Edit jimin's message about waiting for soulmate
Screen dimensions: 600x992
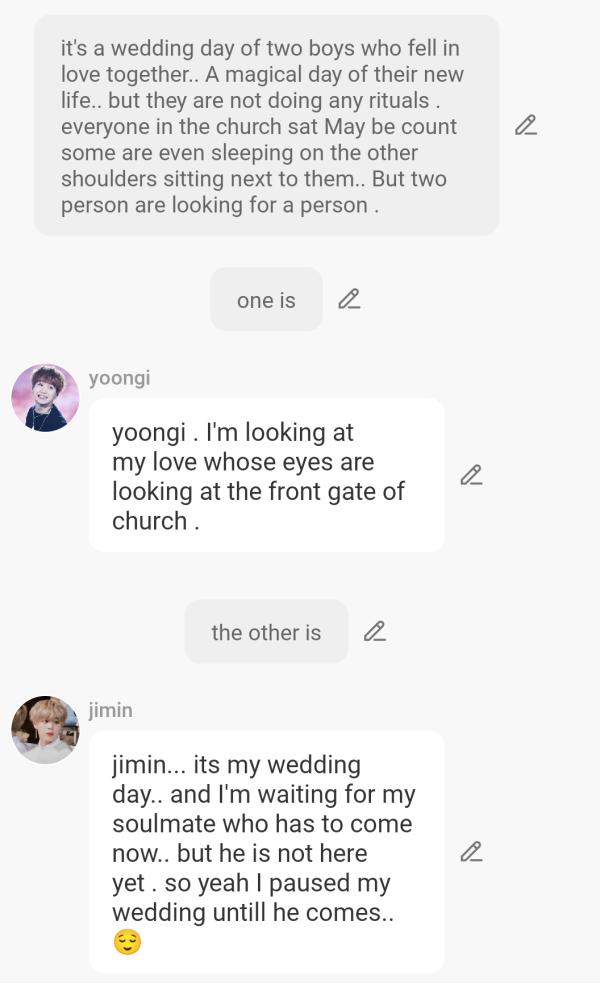pyautogui.click(x=471, y=852)
